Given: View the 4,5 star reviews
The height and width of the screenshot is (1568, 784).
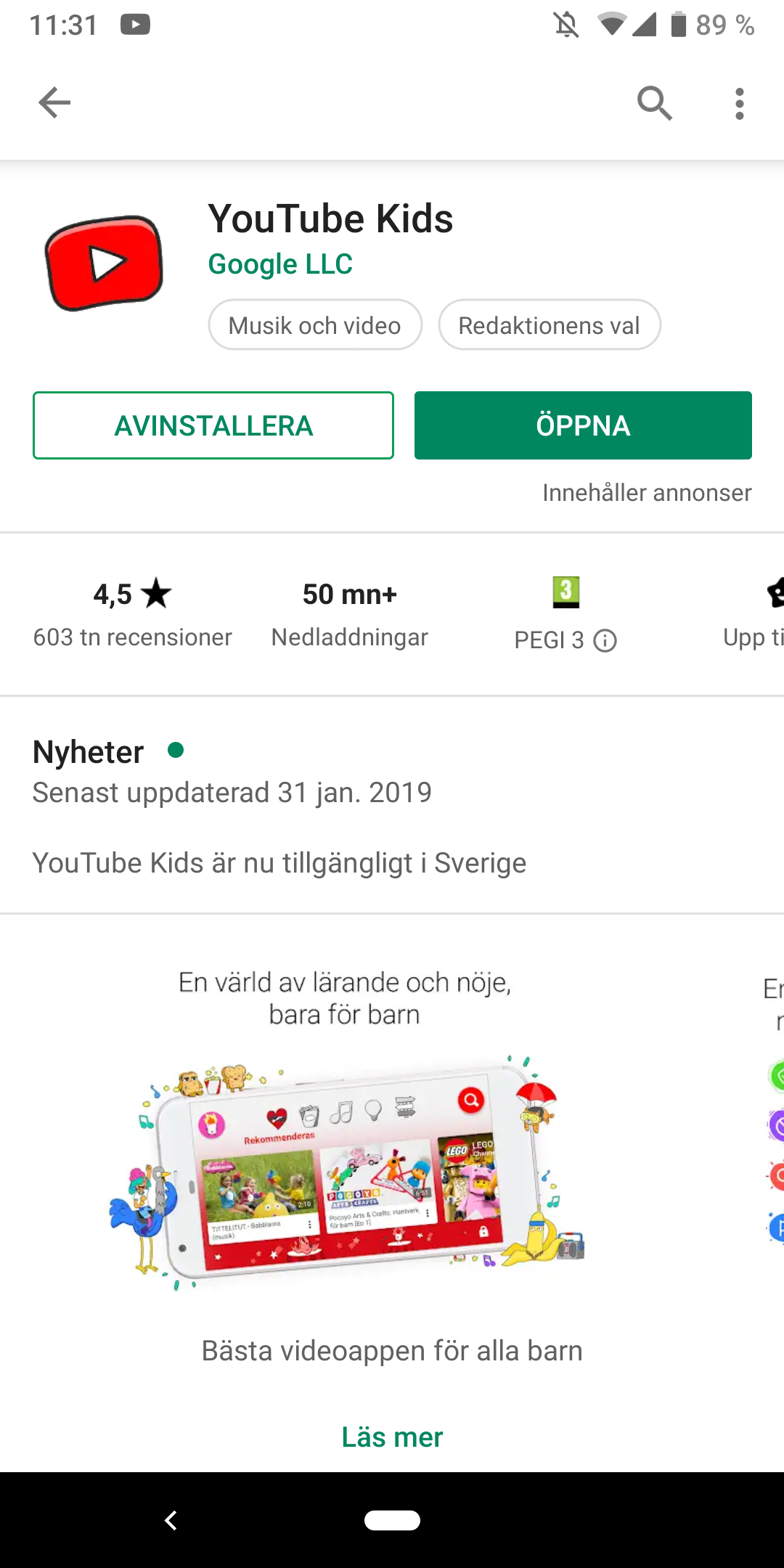Looking at the screenshot, I should pos(132,613).
